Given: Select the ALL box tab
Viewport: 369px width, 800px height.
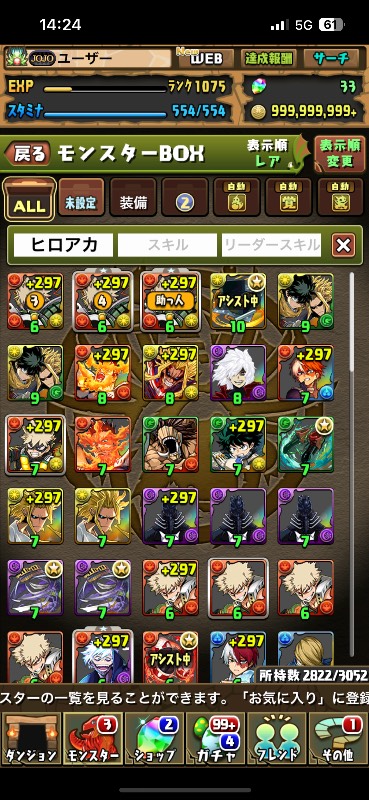Looking at the screenshot, I should click(30, 198).
